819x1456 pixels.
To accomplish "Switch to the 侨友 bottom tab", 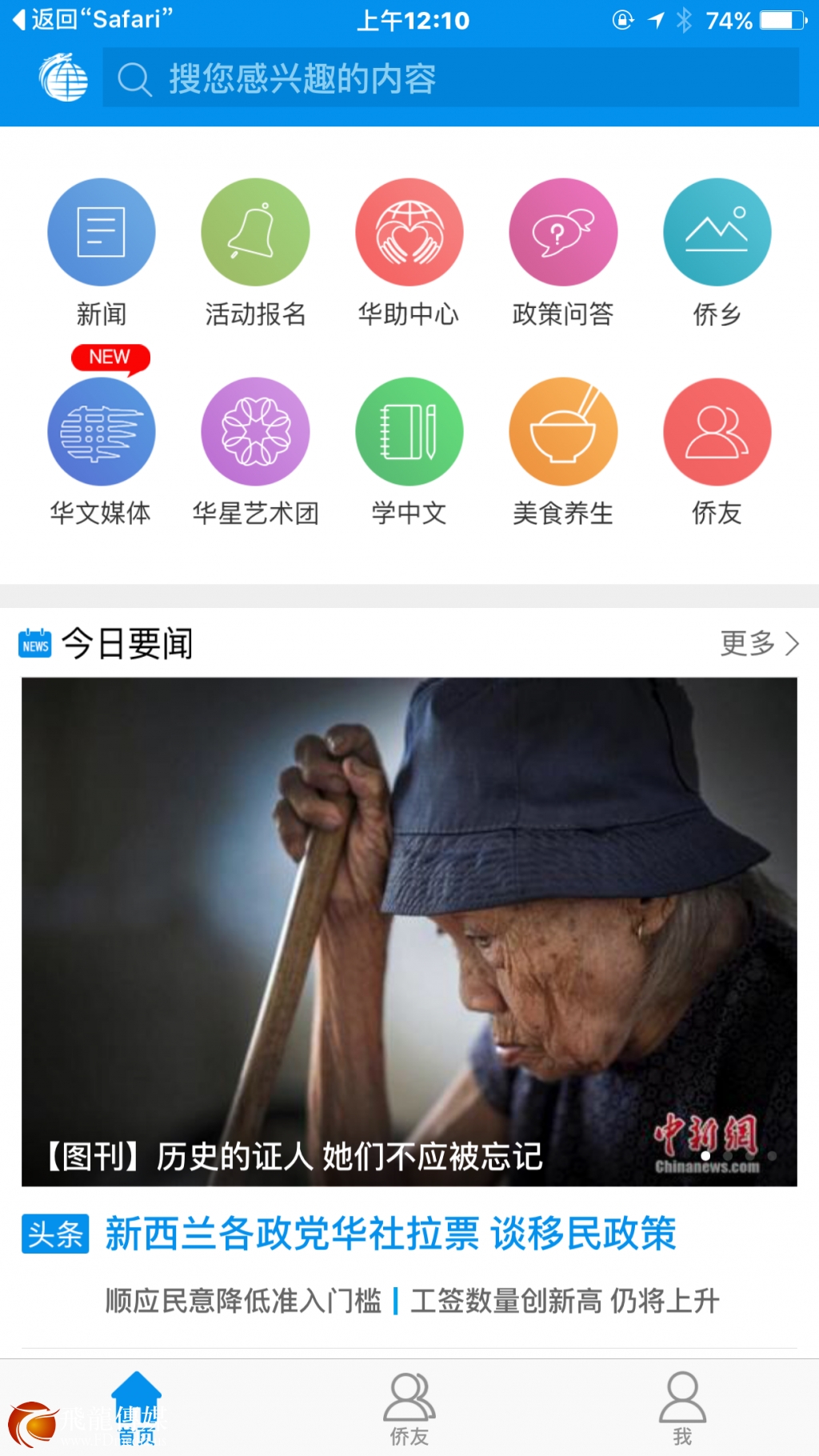I will coord(409,1410).
